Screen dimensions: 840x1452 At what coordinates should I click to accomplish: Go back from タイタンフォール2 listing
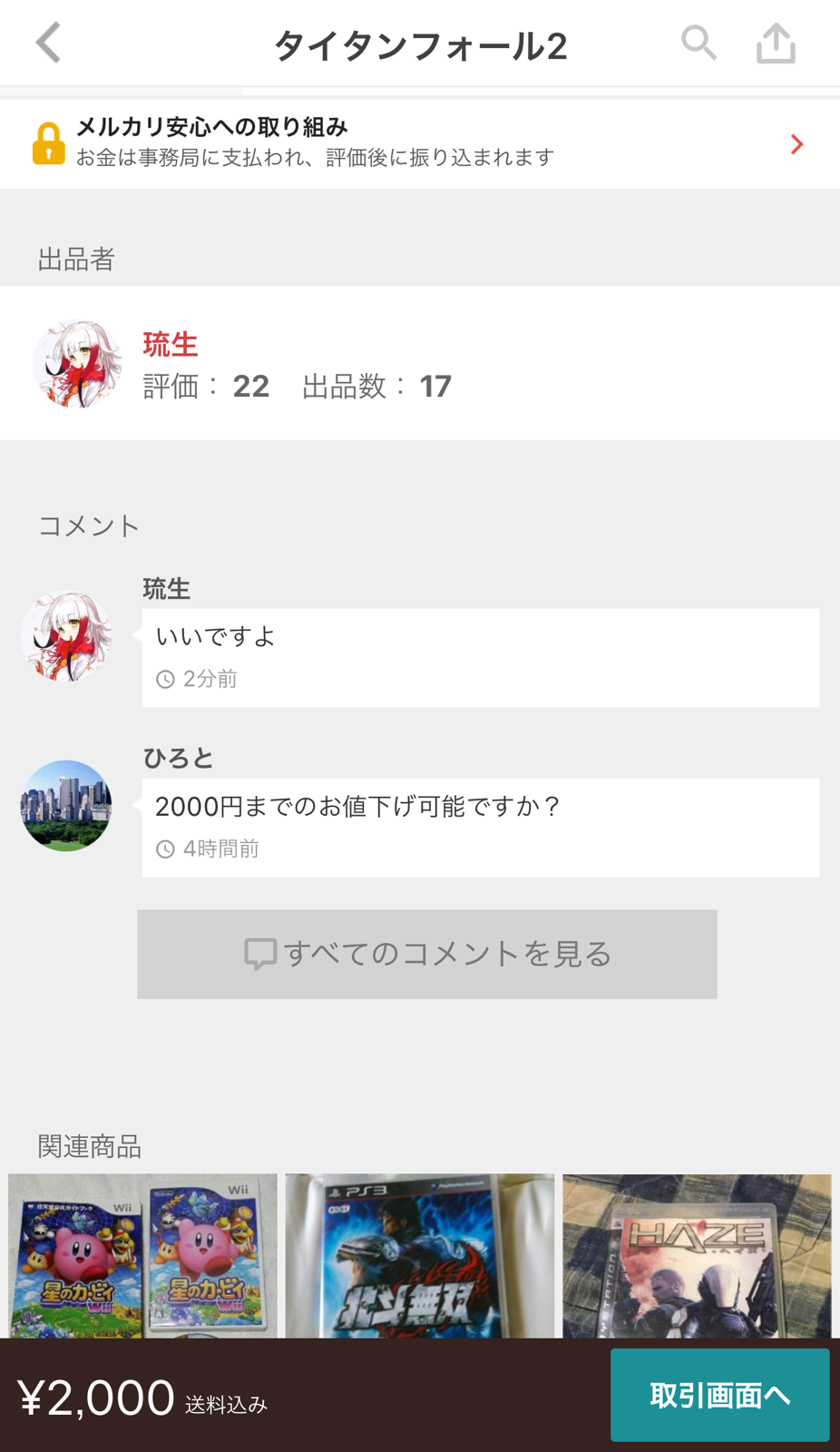click(x=48, y=44)
